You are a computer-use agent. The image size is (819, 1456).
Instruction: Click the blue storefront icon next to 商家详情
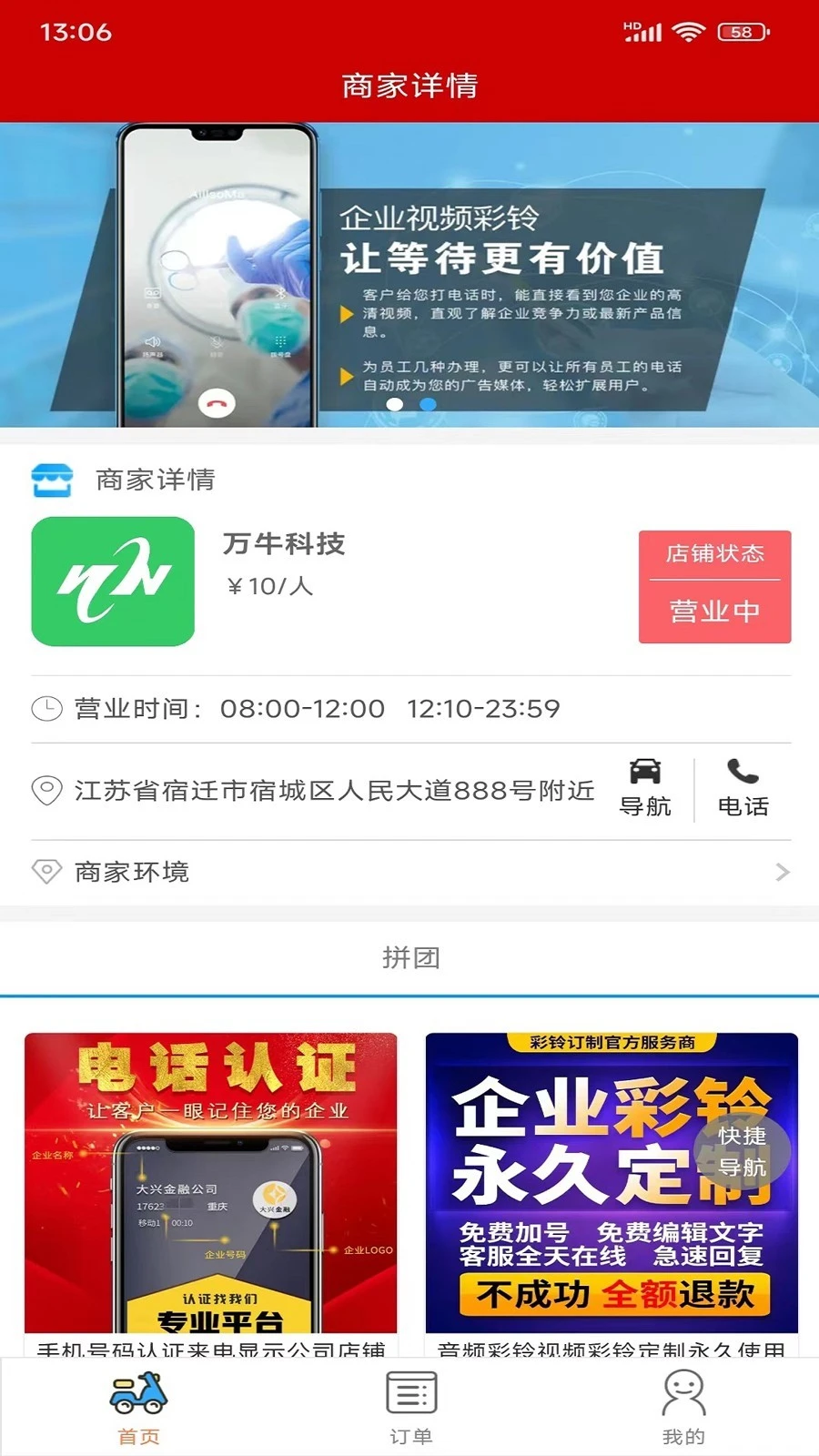click(52, 480)
